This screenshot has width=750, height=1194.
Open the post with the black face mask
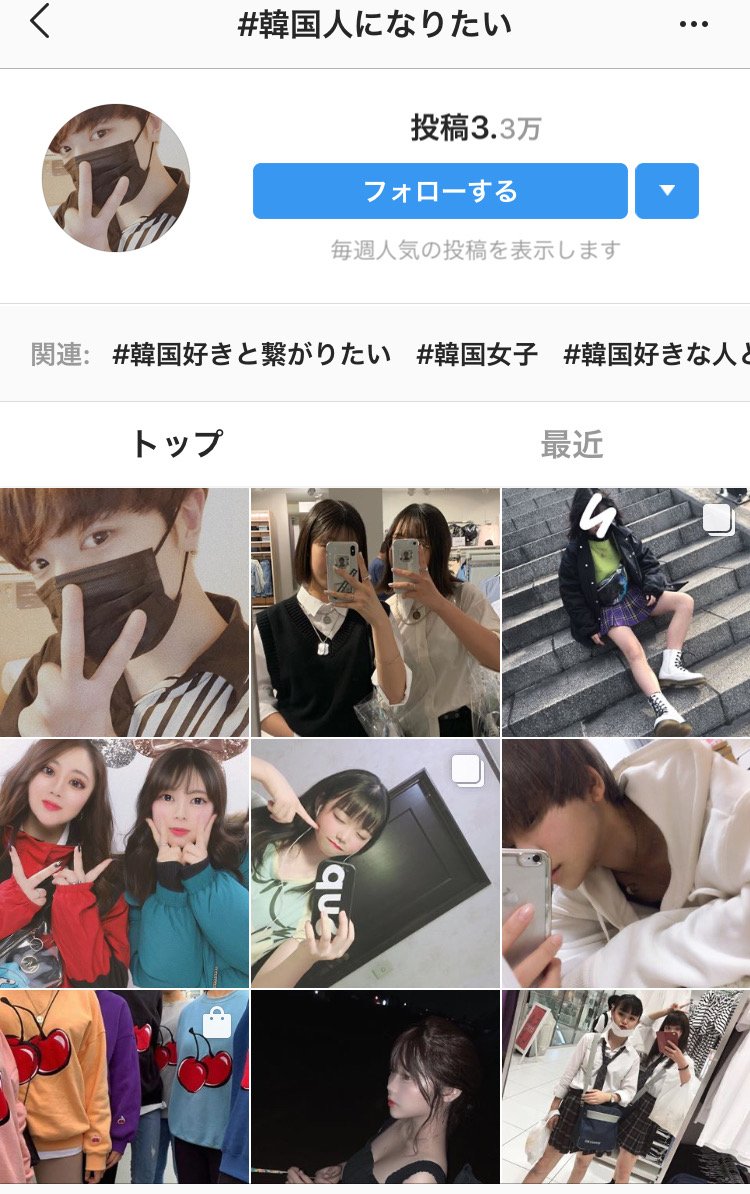click(124, 612)
